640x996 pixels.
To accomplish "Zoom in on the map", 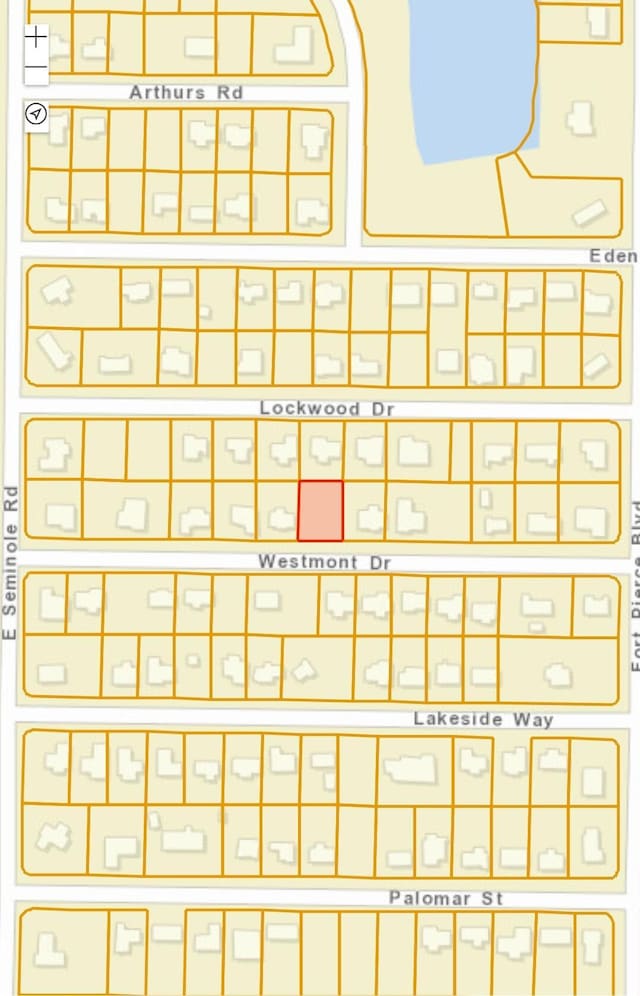I will click(x=36, y=38).
